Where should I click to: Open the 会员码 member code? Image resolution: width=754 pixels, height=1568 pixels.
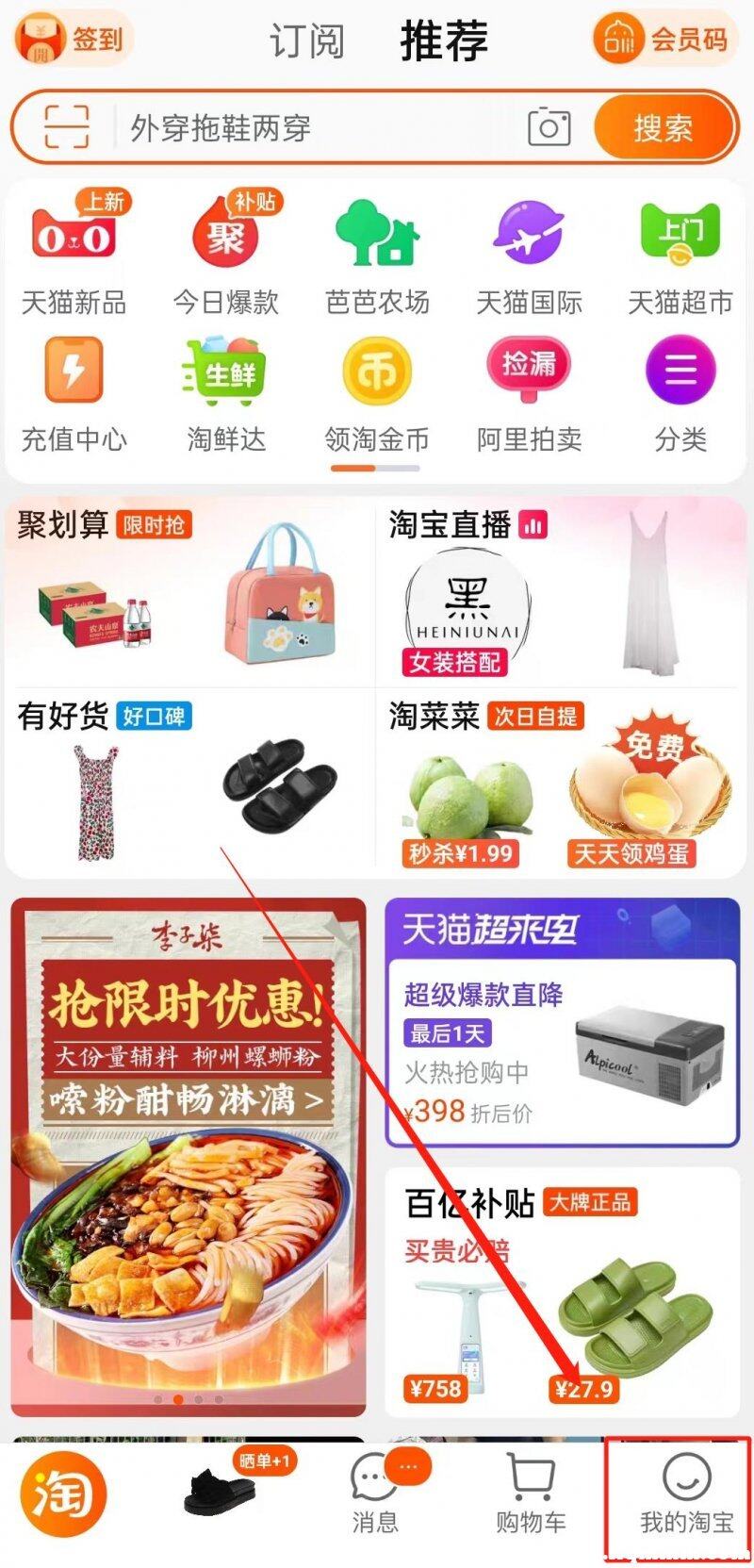pyautogui.click(x=663, y=40)
